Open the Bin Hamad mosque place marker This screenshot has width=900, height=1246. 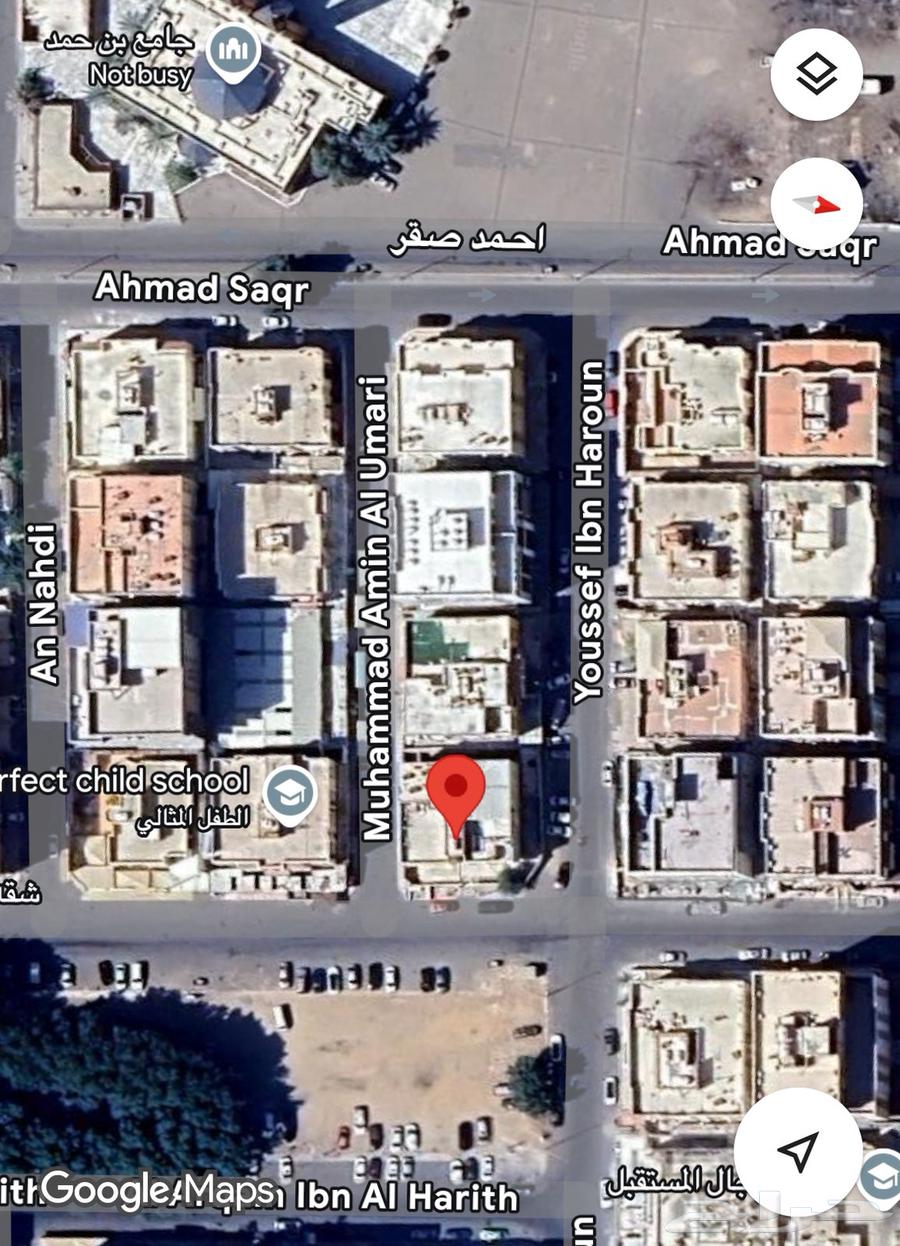(232, 52)
